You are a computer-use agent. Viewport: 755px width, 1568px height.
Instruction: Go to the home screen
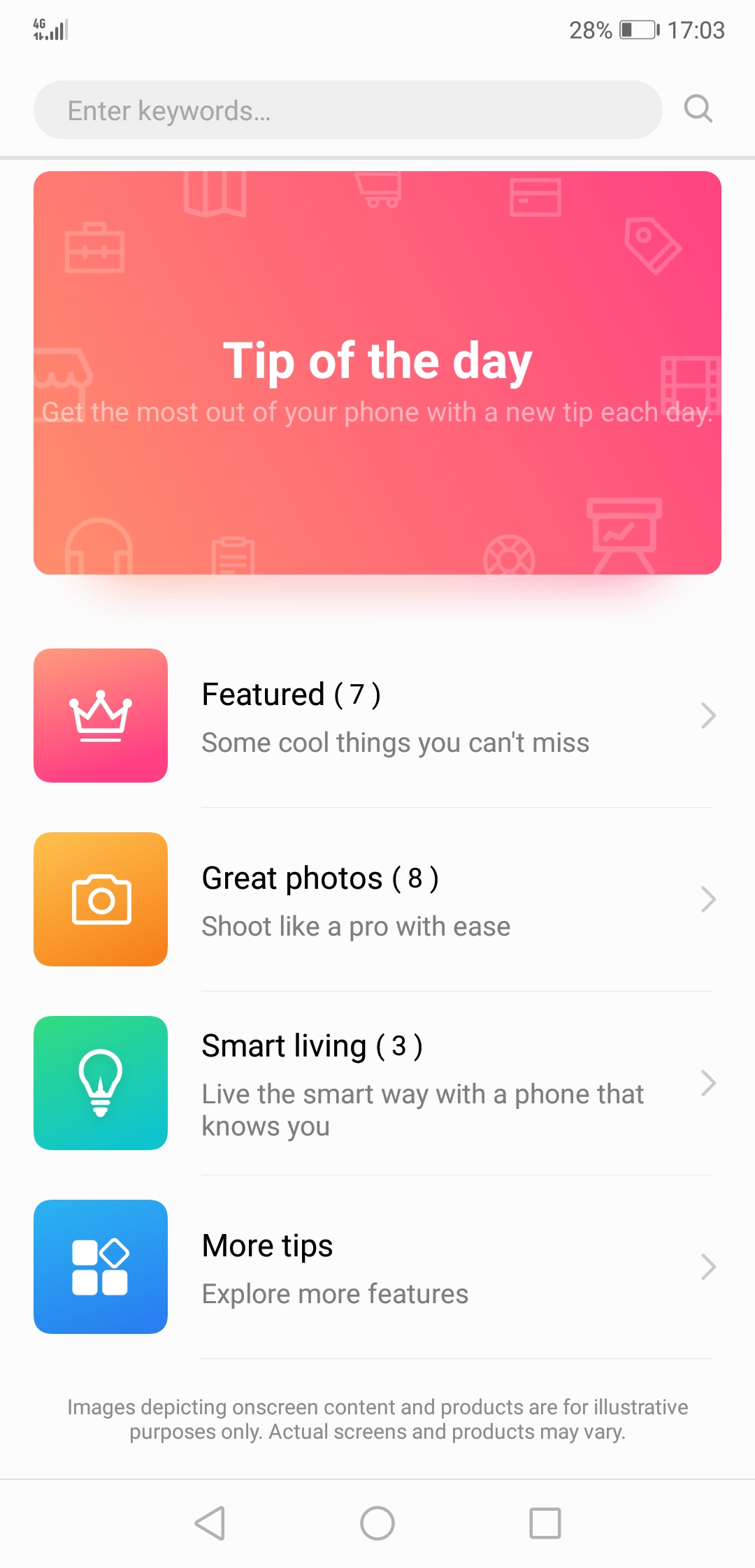point(377,1523)
